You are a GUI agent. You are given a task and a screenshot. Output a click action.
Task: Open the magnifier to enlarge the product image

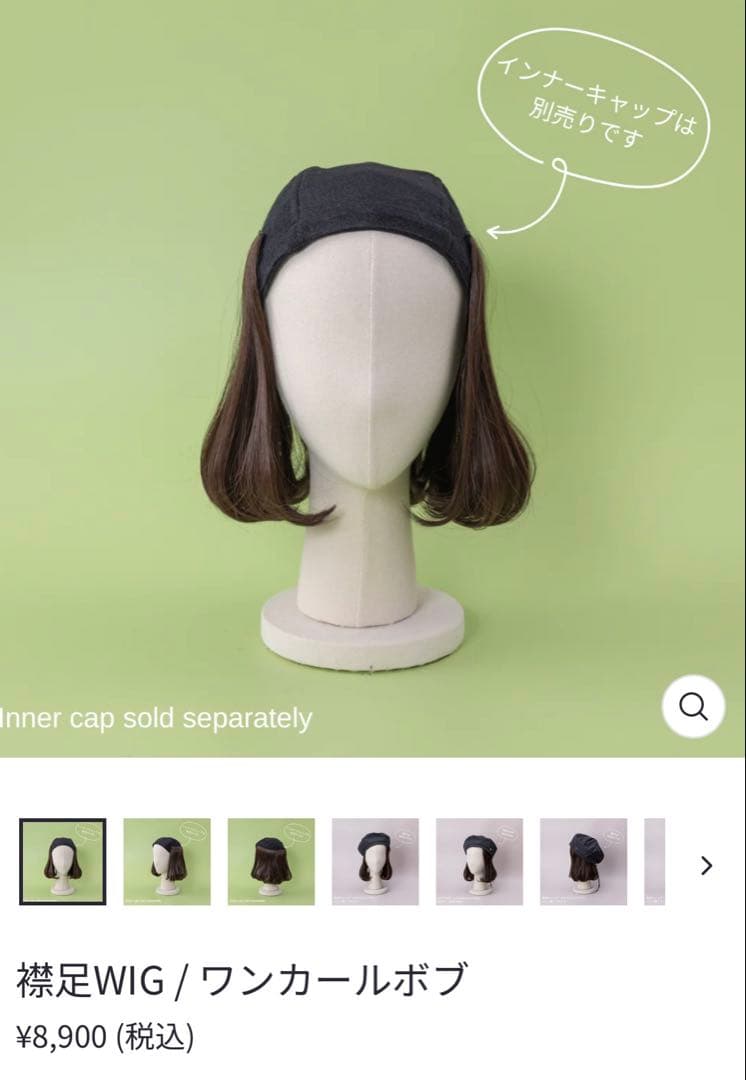693,707
